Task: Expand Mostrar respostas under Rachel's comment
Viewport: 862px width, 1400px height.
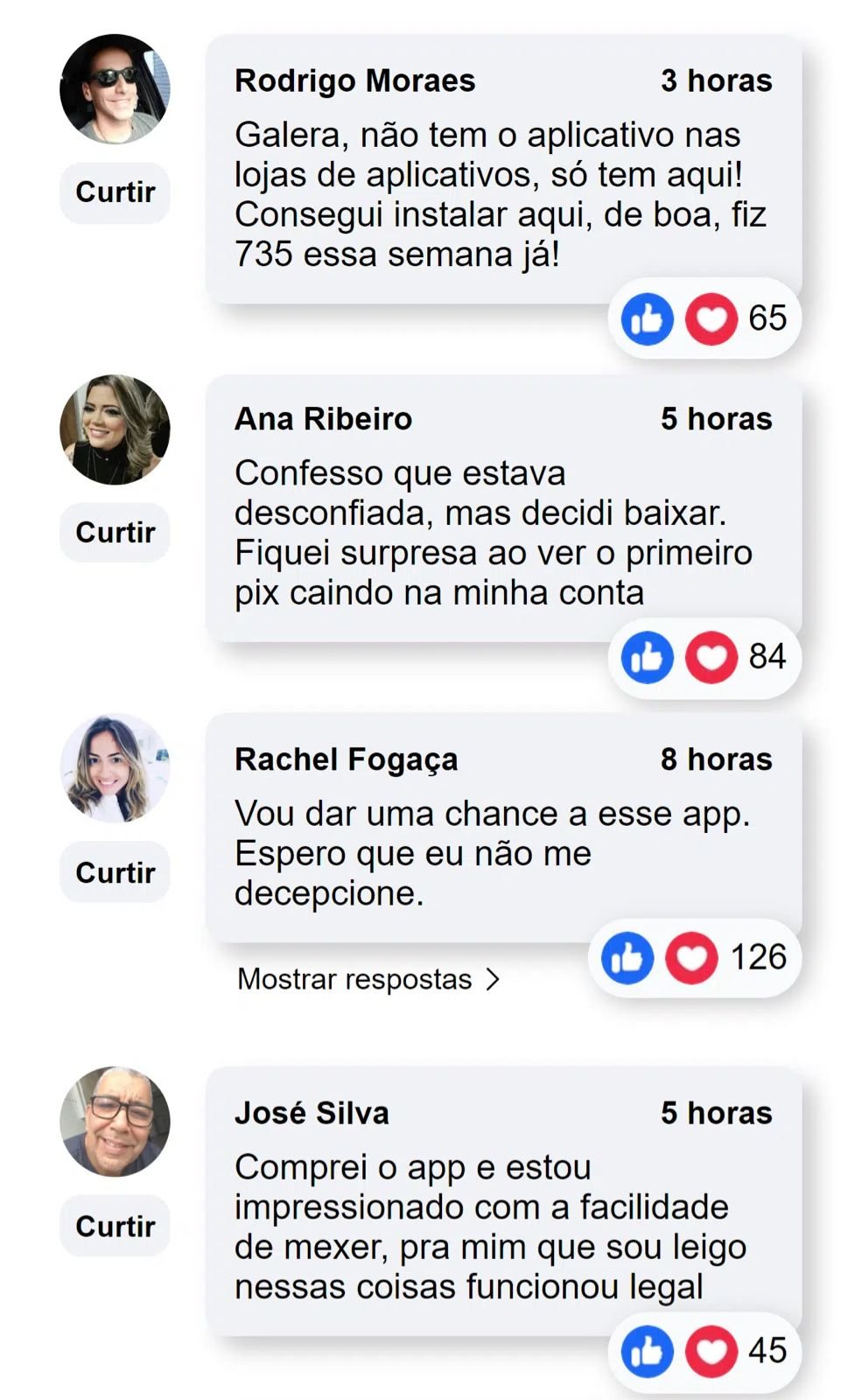Action: (368, 979)
